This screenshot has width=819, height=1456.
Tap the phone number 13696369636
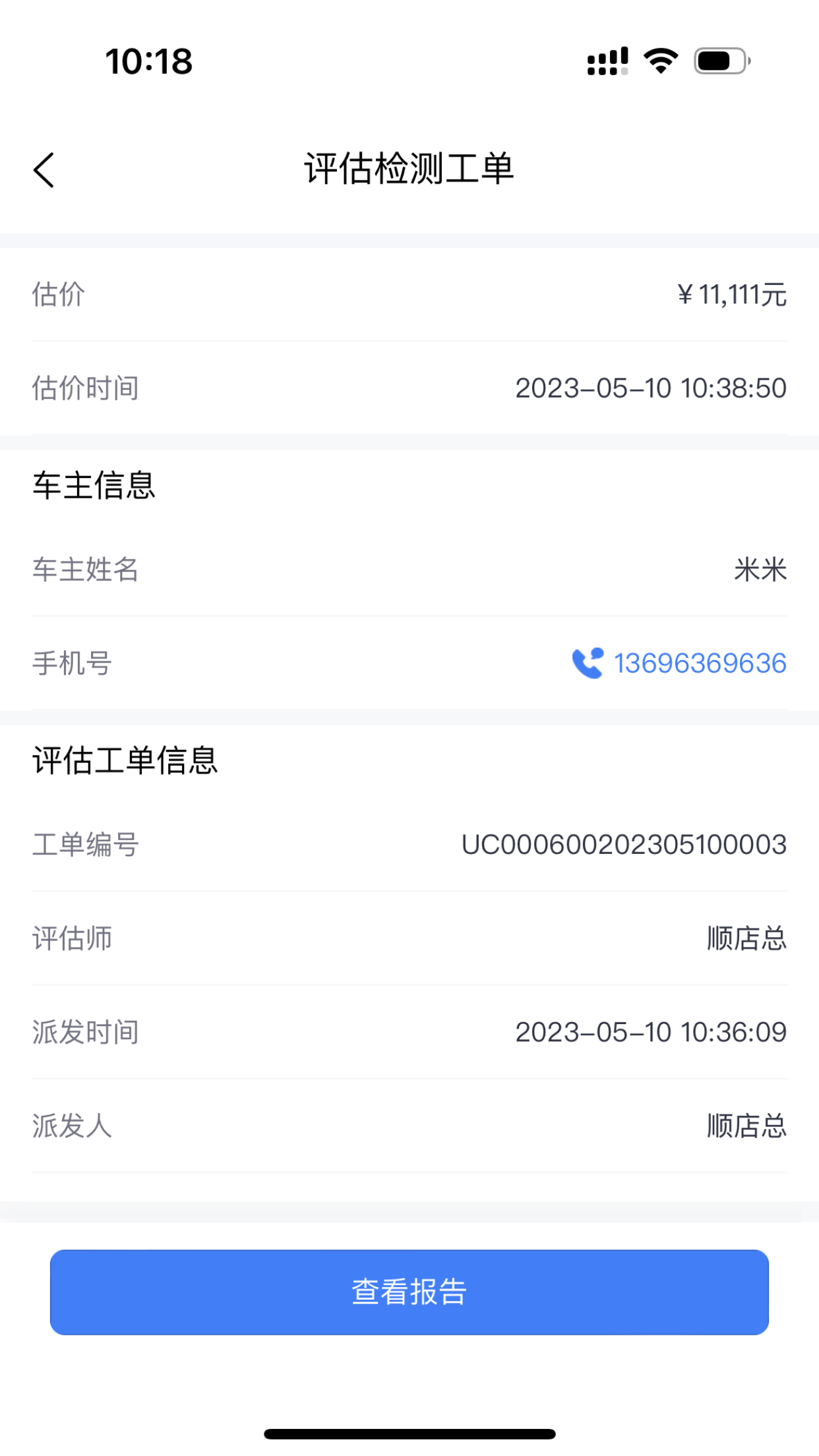(700, 663)
